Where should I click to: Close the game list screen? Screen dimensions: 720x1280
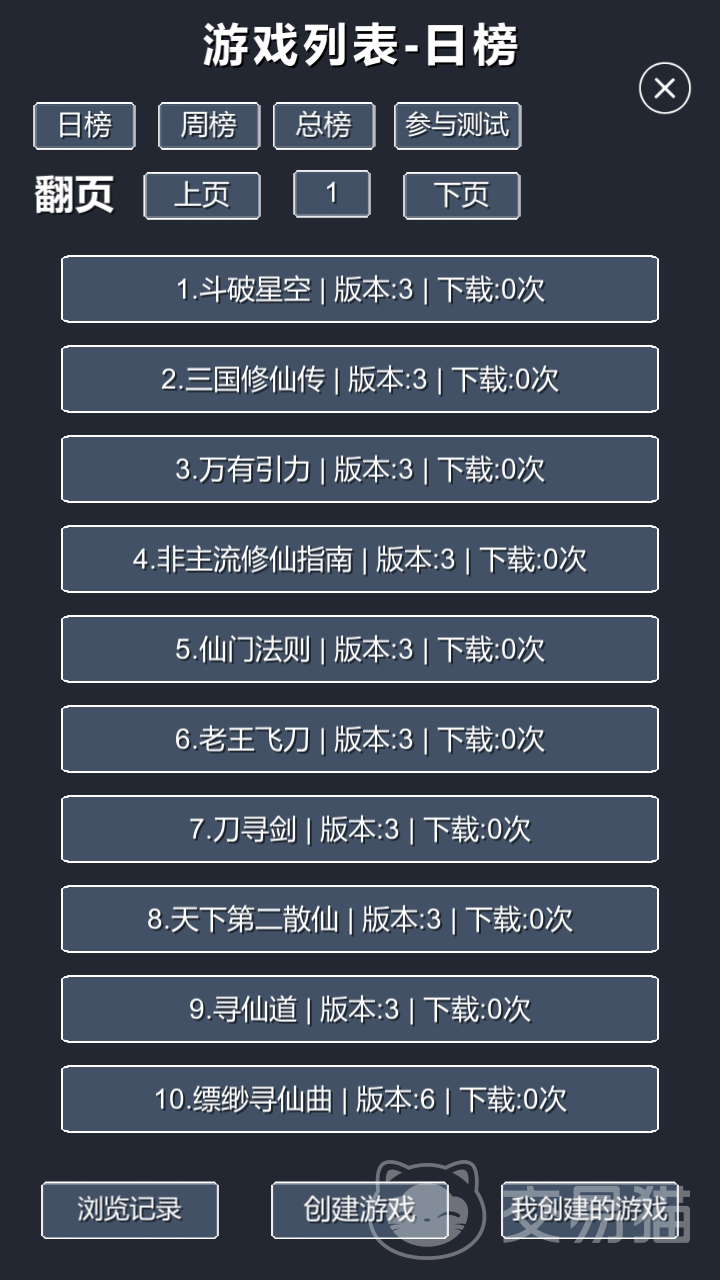(x=664, y=88)
